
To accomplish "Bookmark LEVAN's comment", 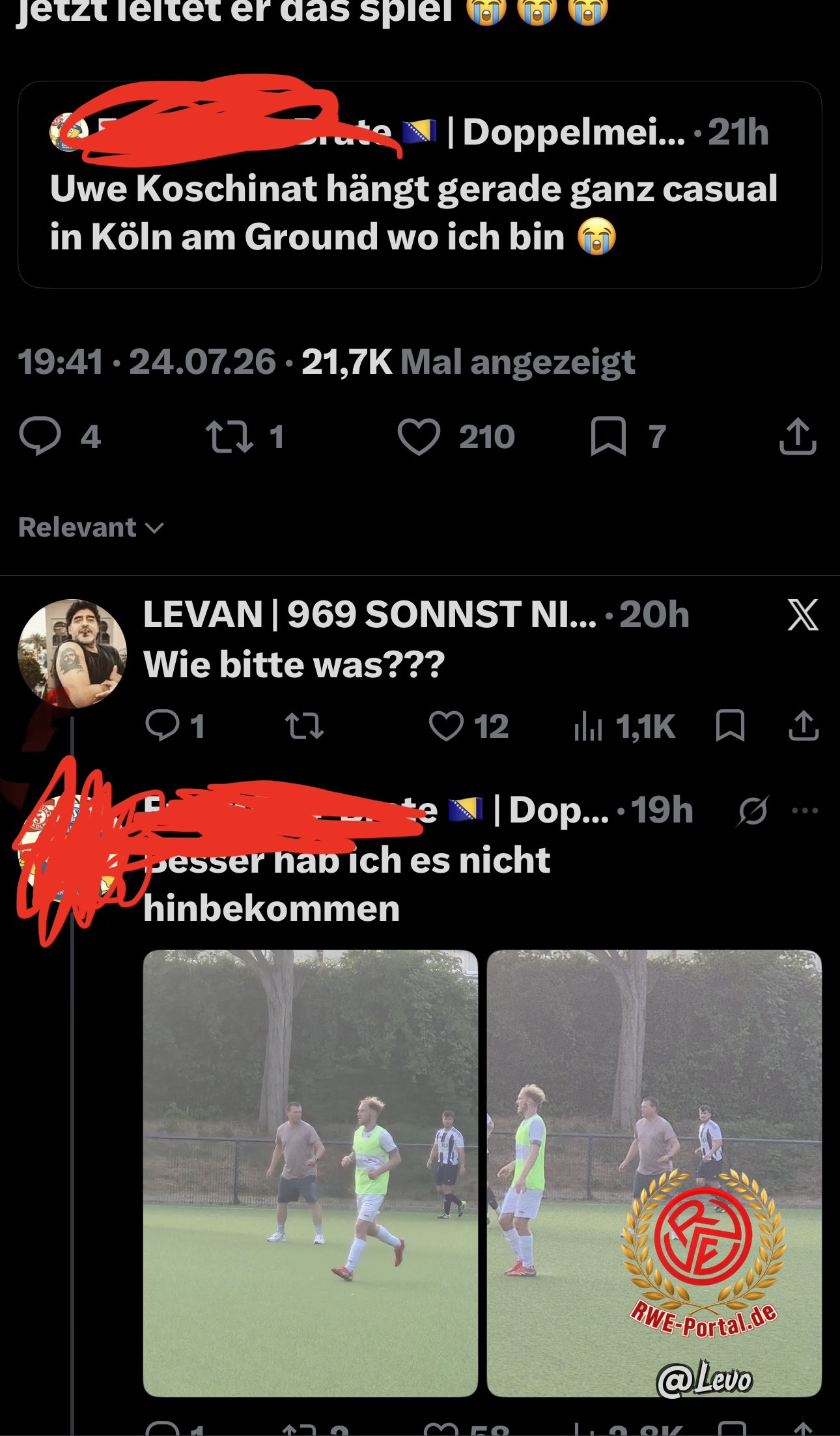I will point(730,725).
